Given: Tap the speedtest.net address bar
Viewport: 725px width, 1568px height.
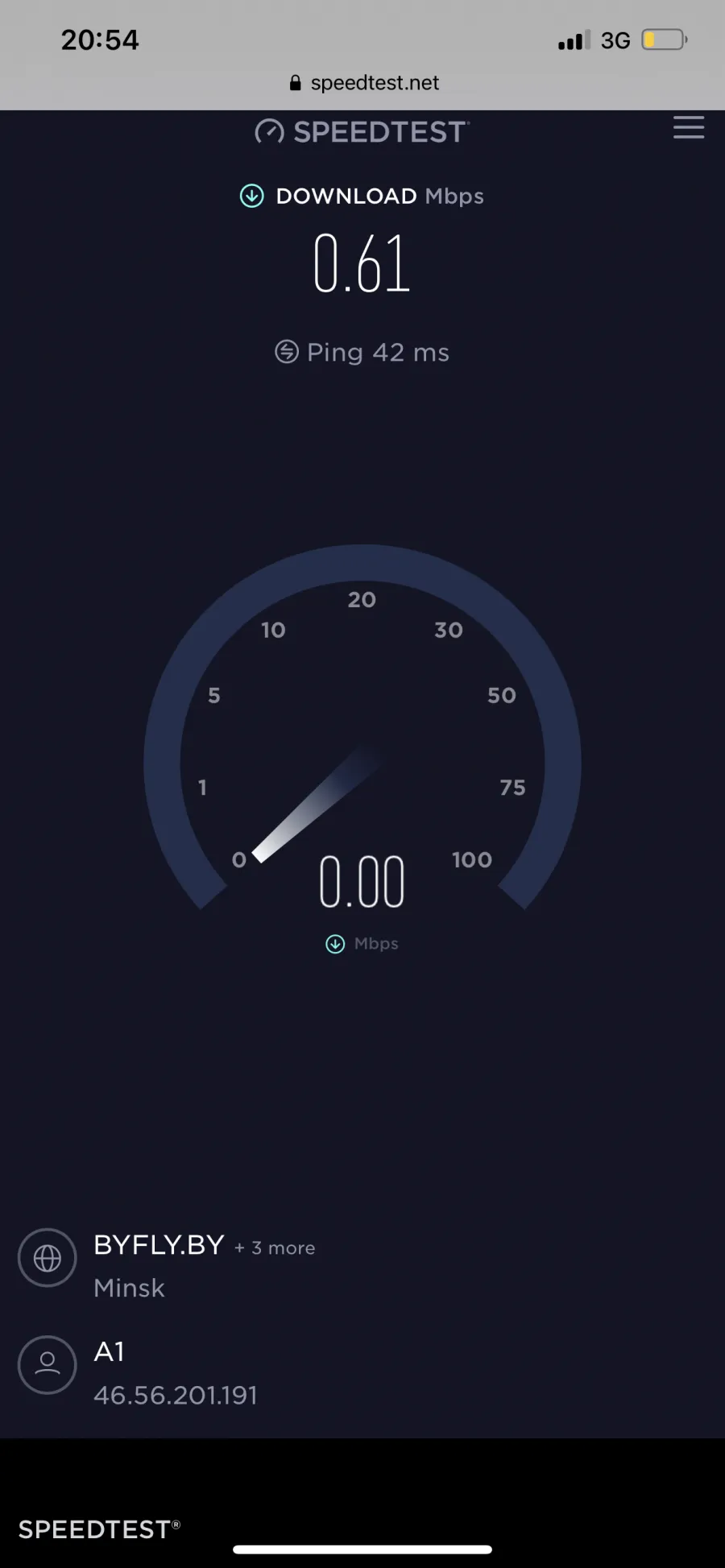Looking at the screenshot, I should click(x=363, y=83).
